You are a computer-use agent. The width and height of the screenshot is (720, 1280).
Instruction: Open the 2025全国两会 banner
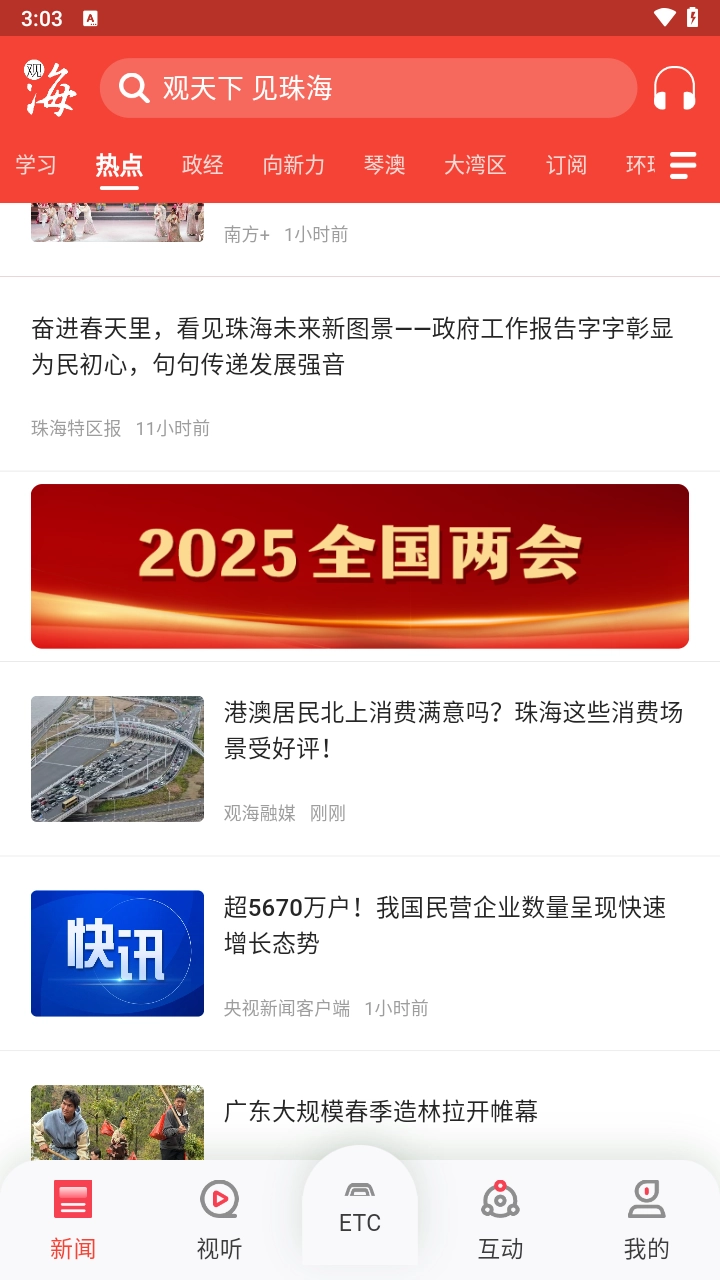tap(360, 566)
